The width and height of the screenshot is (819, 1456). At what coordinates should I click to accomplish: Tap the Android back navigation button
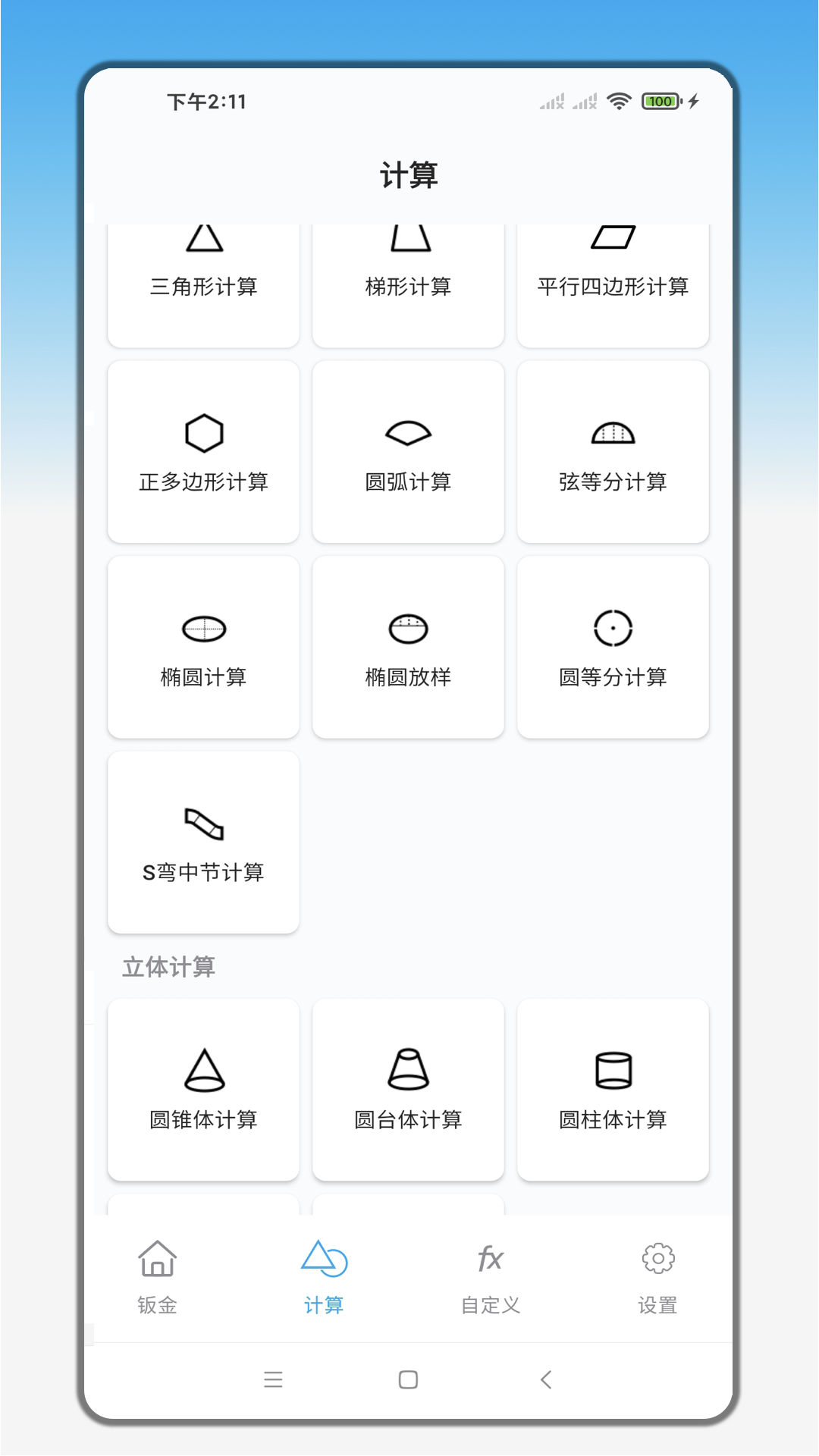tap(546, 1380)
